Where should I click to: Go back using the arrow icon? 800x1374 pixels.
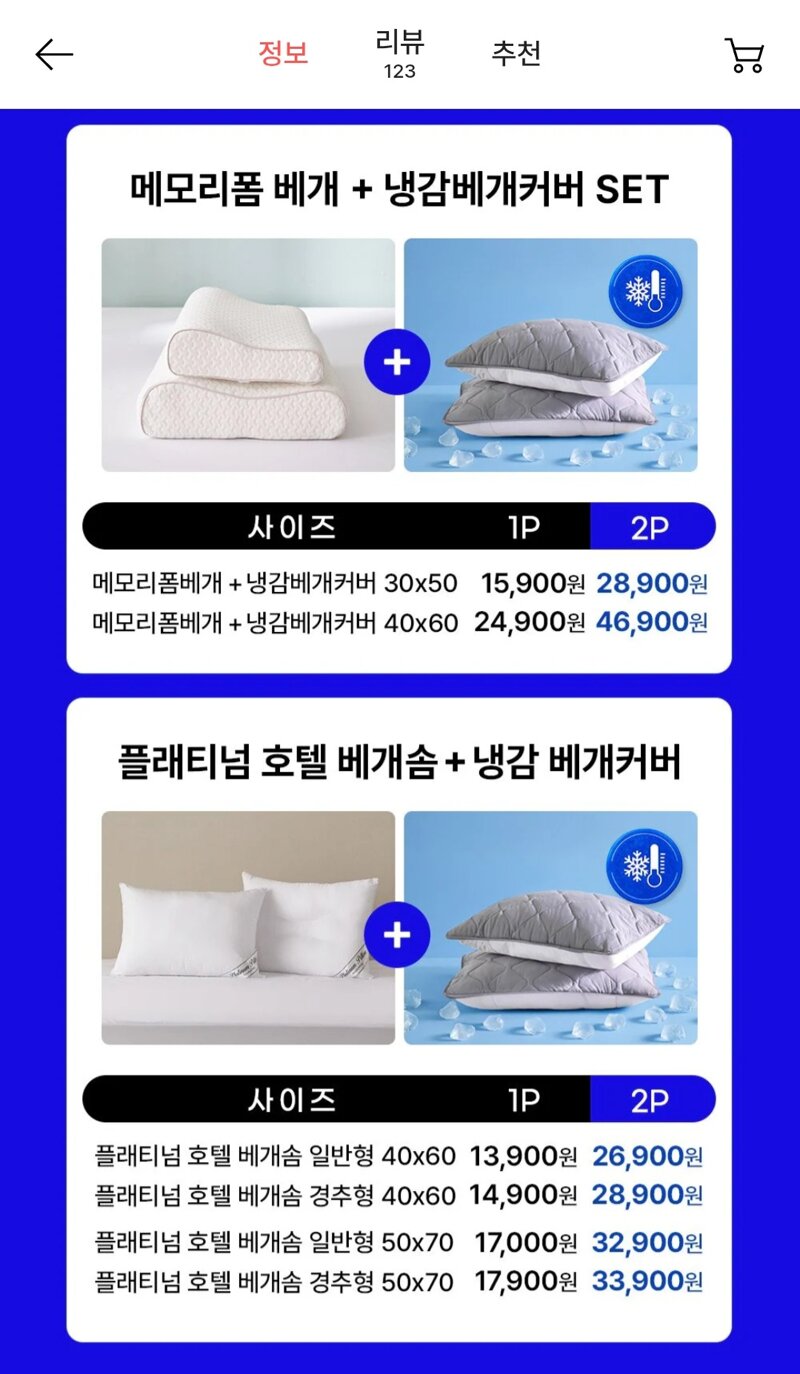pos(54,55)
